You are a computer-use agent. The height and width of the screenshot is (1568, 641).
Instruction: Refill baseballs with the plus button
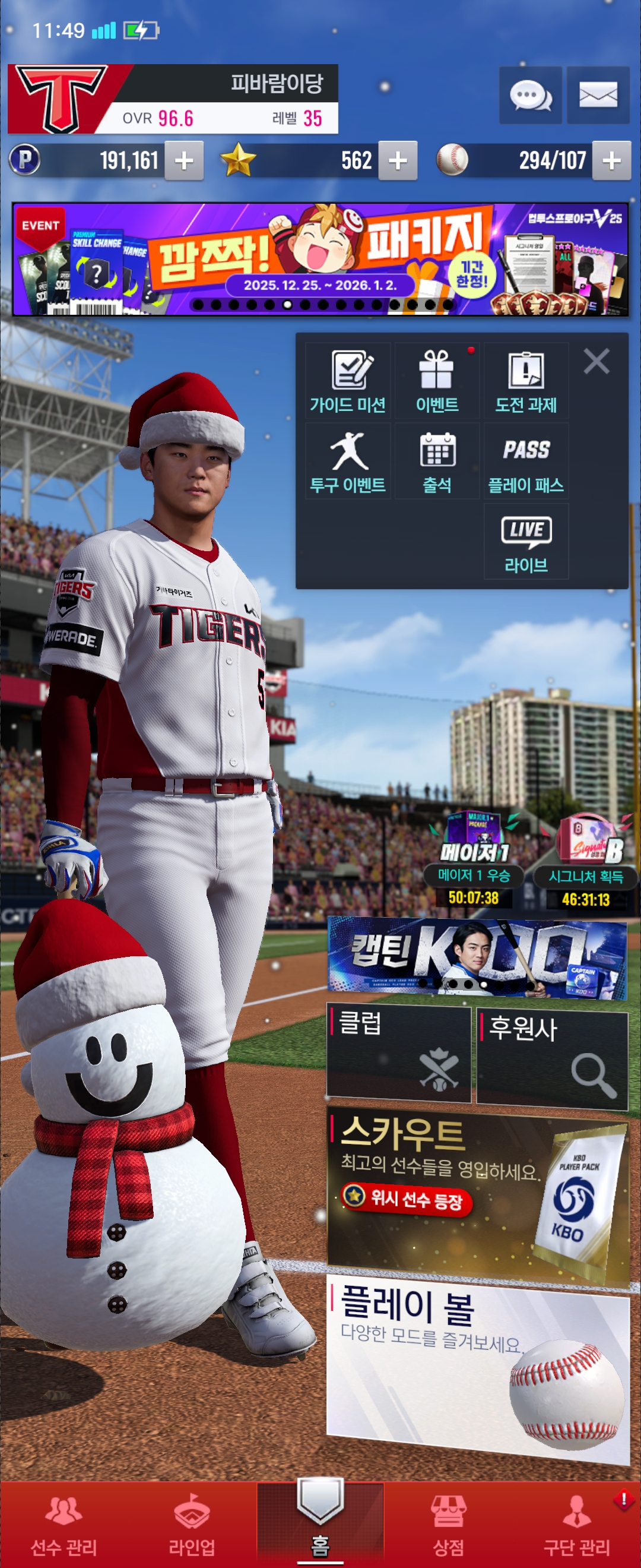pos(611,161)
